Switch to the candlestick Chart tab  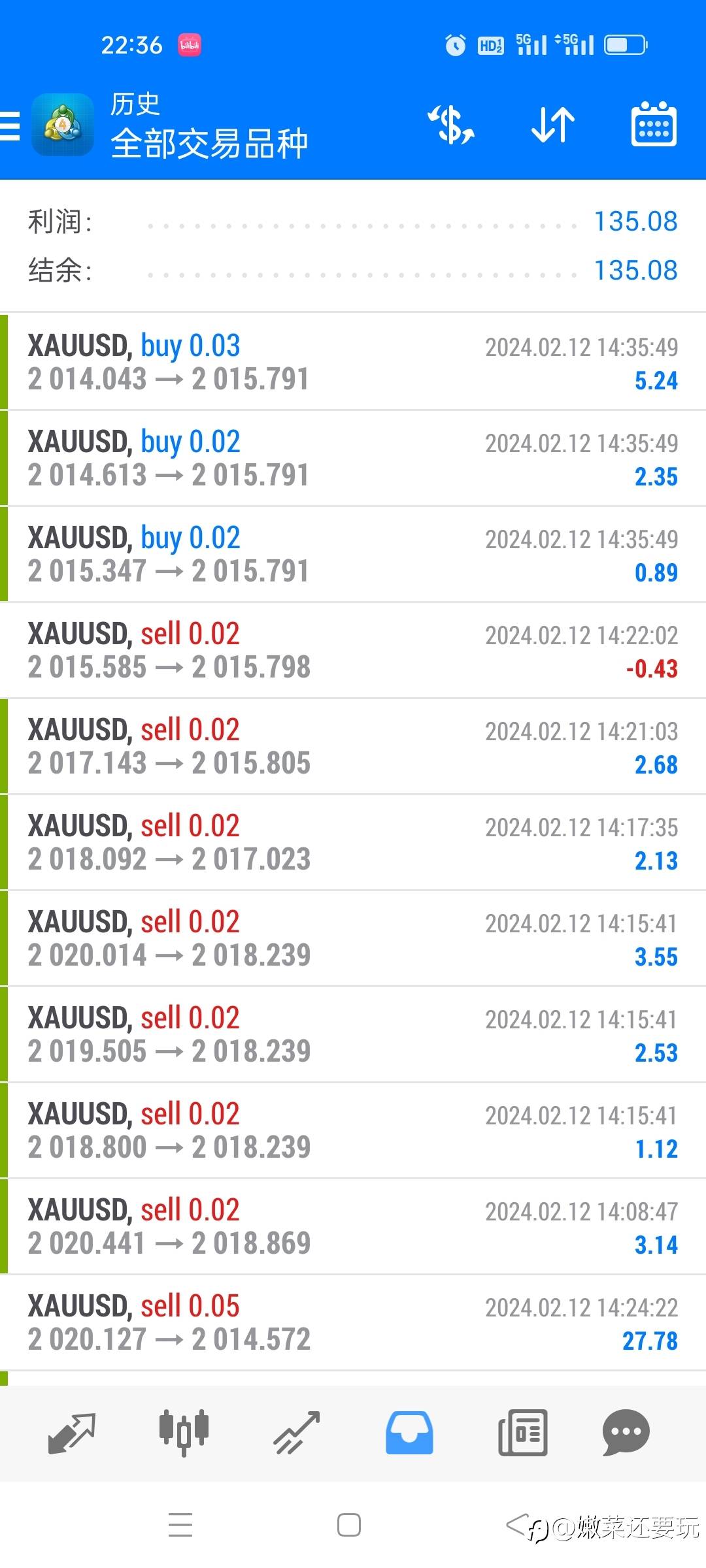[x=184, y=1433]
